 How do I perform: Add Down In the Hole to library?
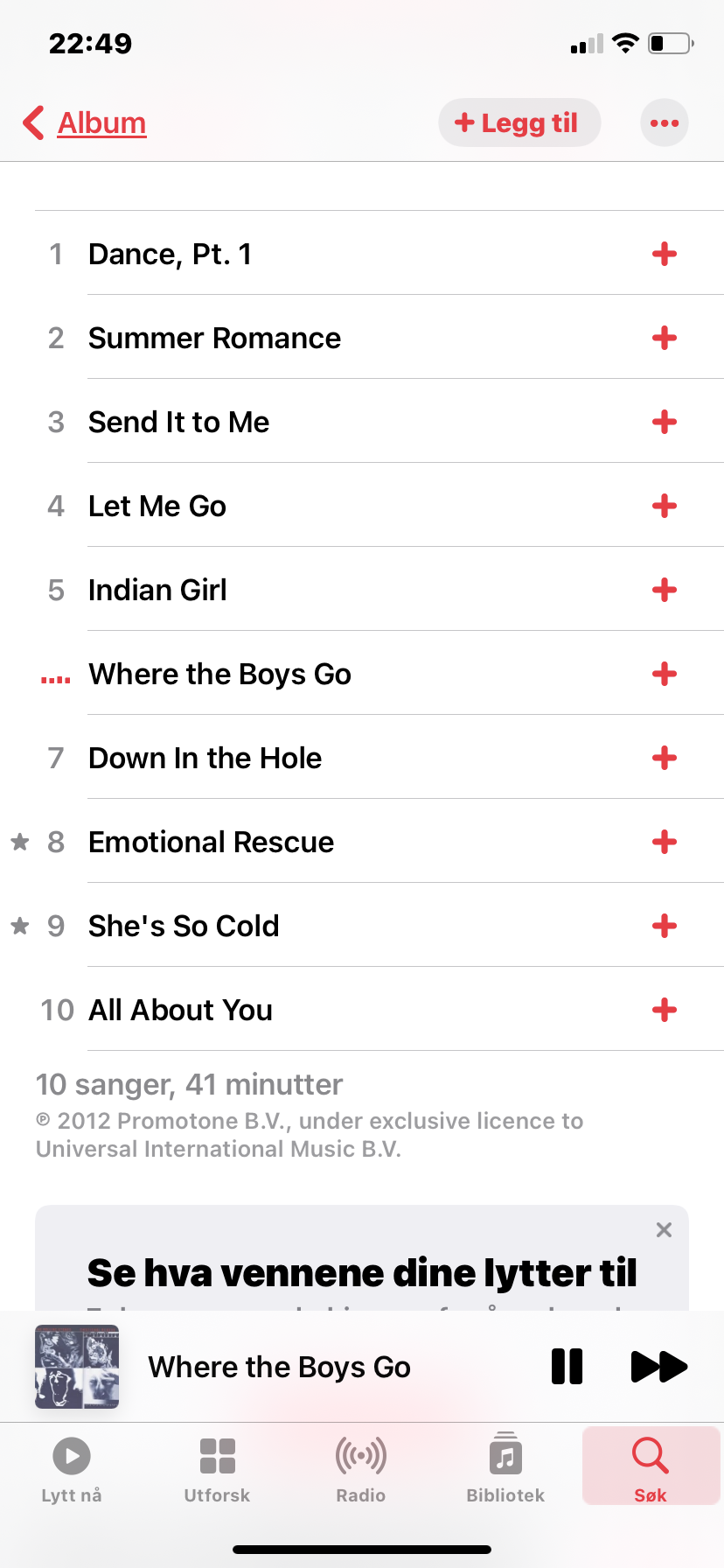665,758
